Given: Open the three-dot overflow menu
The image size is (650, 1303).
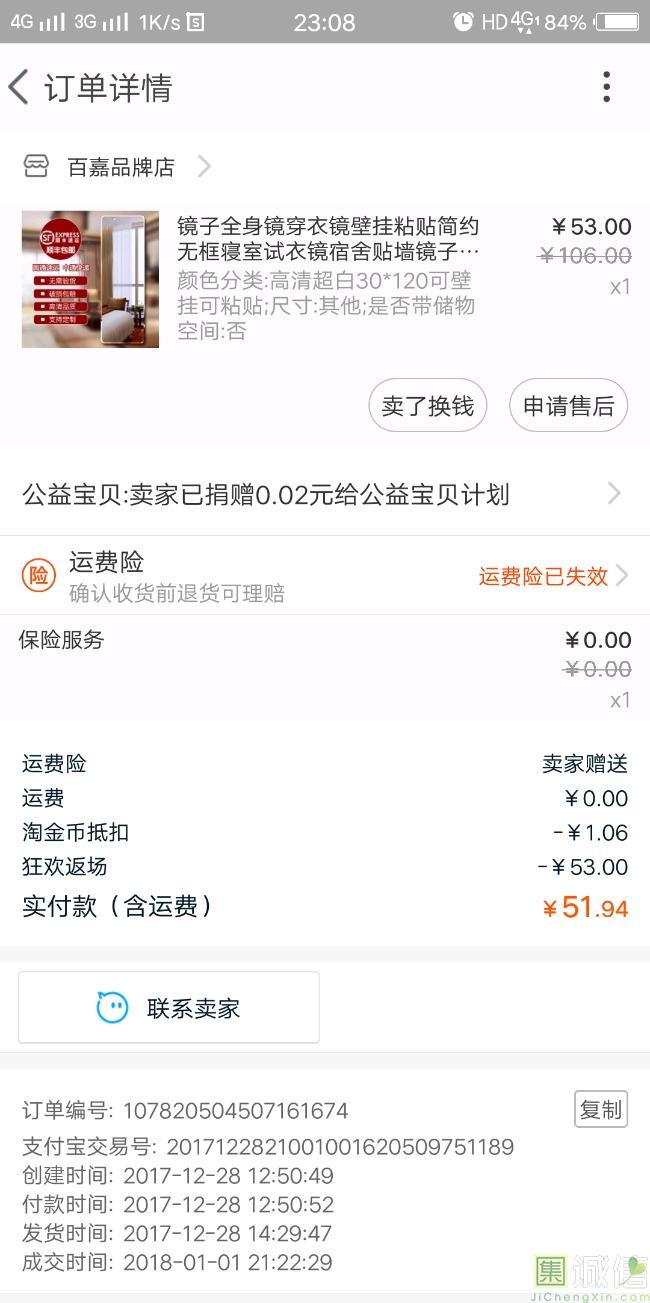Looking at the screenshot, I should point(606,87).
